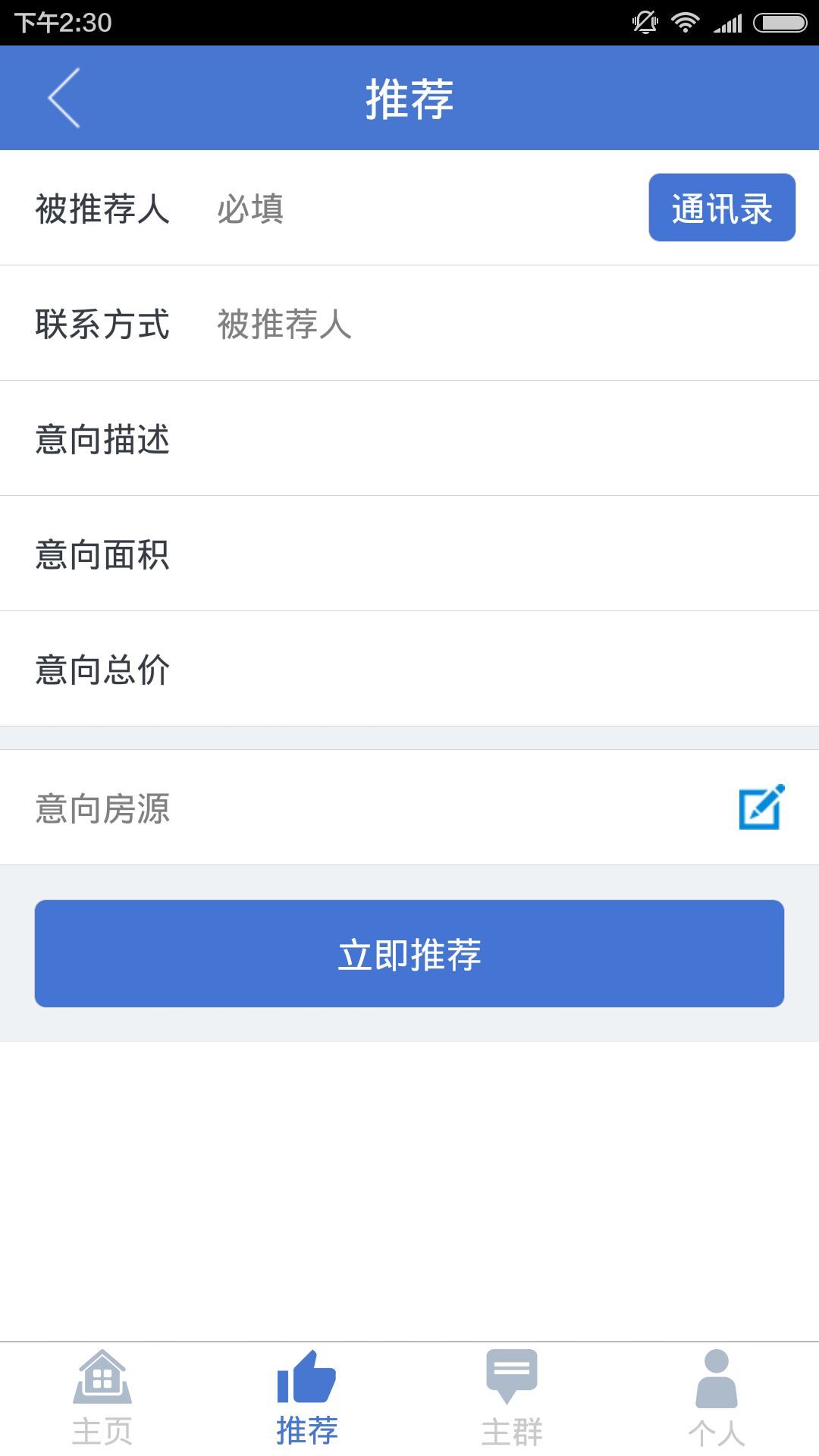Go back using the top-left arrow

click(x=64, y=98)
